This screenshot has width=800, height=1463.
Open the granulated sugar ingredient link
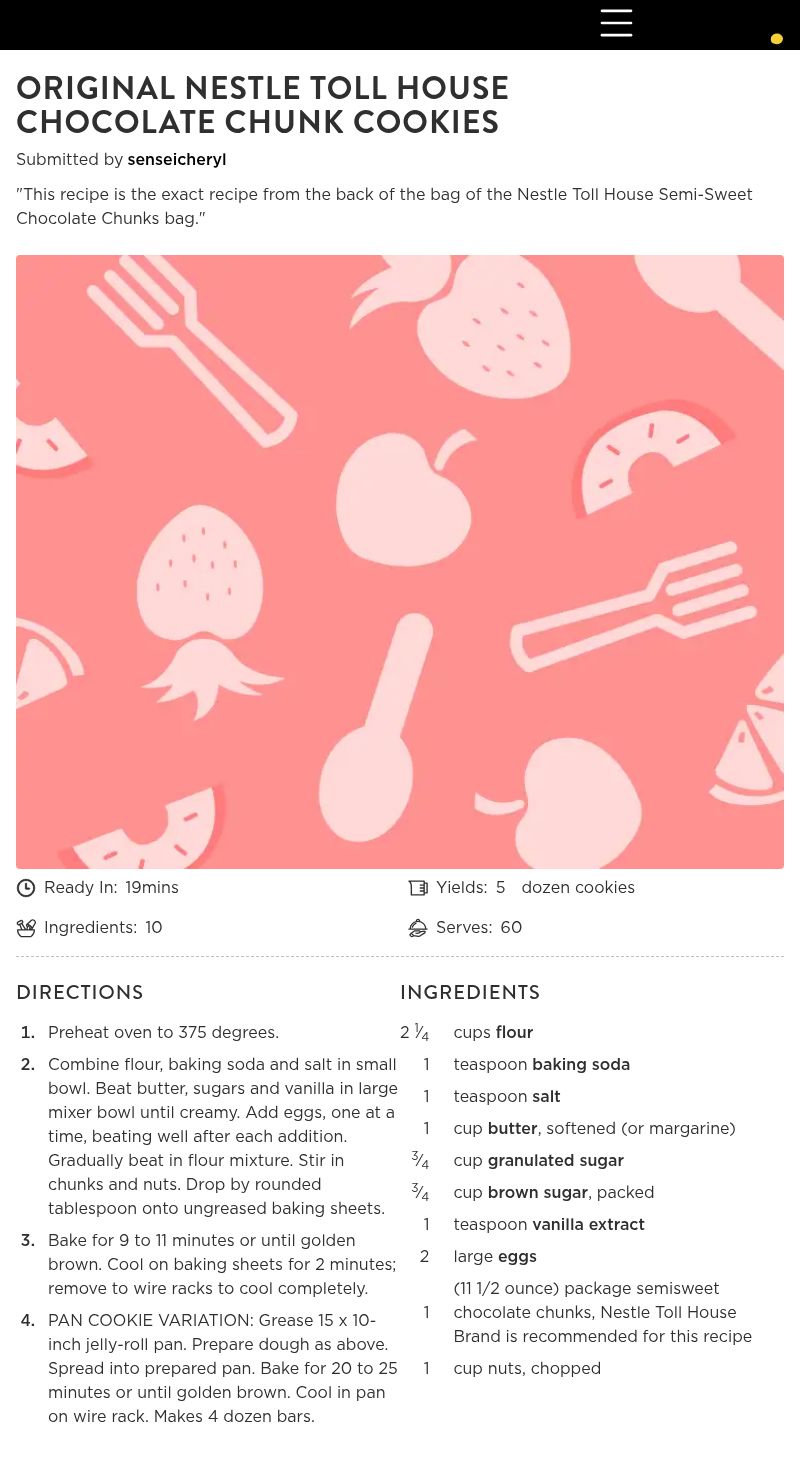[x=555, y=1161]
